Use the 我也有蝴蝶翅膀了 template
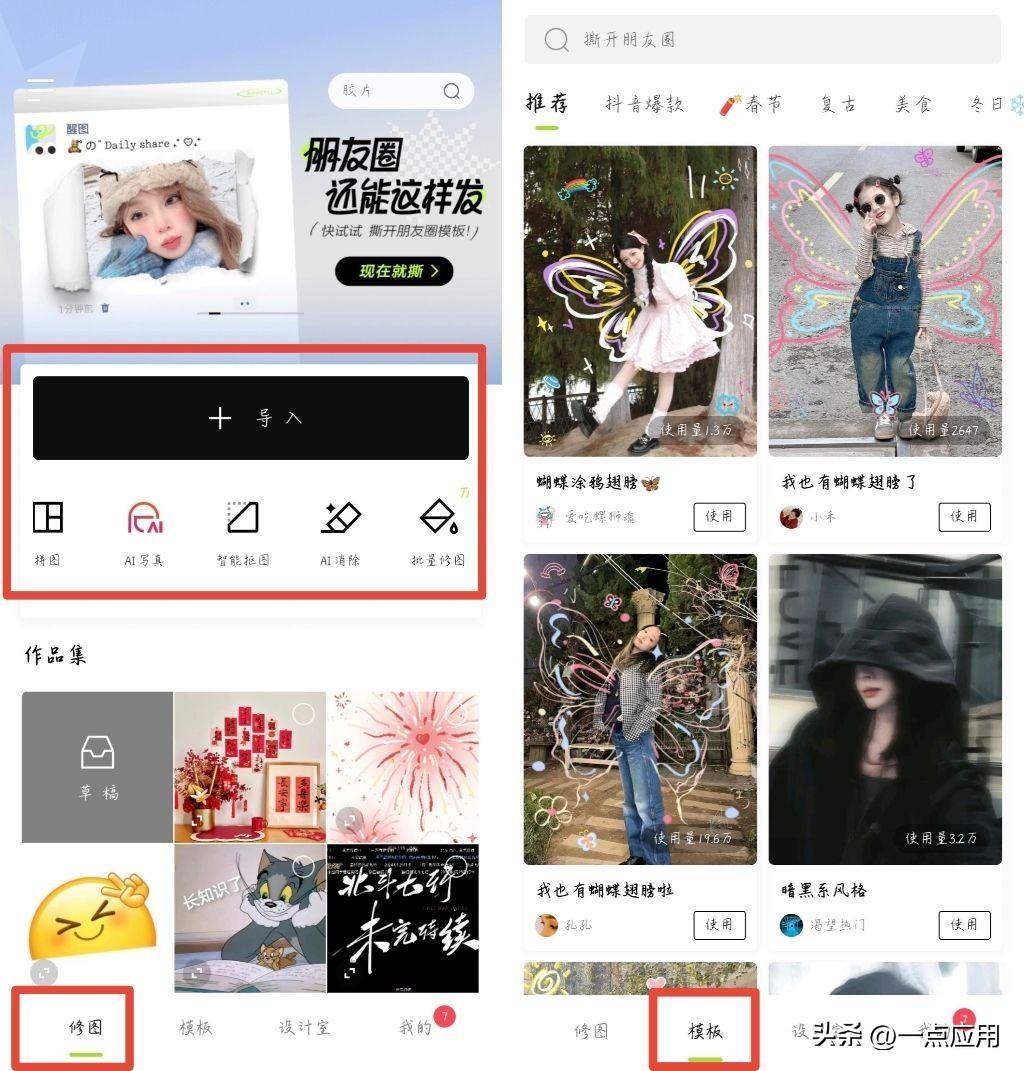 pyautogui.click(x=964, y=516)
